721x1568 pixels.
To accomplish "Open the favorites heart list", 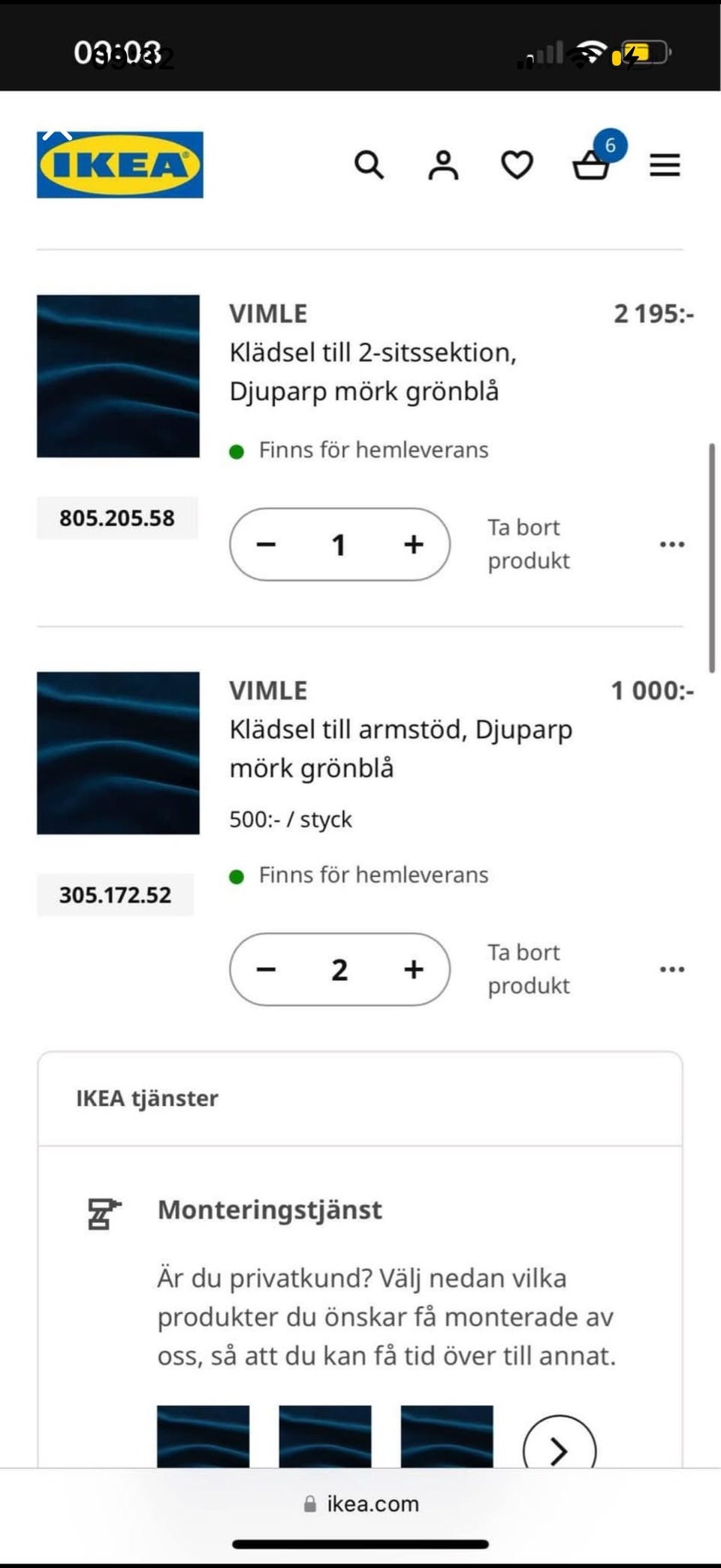I will tap(517, 165).
